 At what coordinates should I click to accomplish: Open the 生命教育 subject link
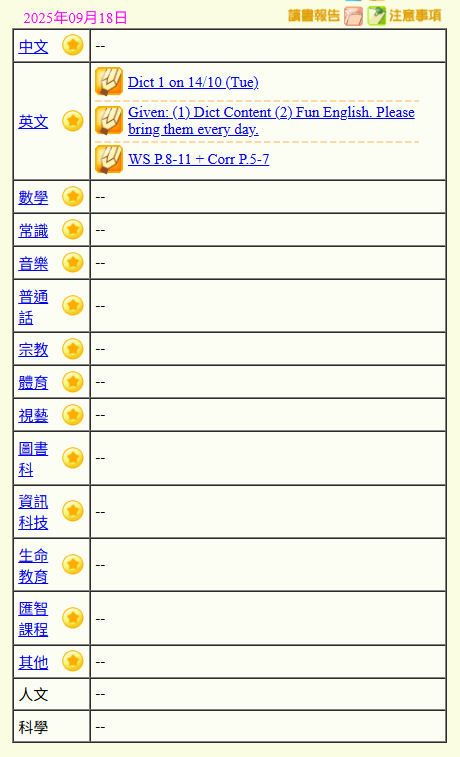coord(33,565)
